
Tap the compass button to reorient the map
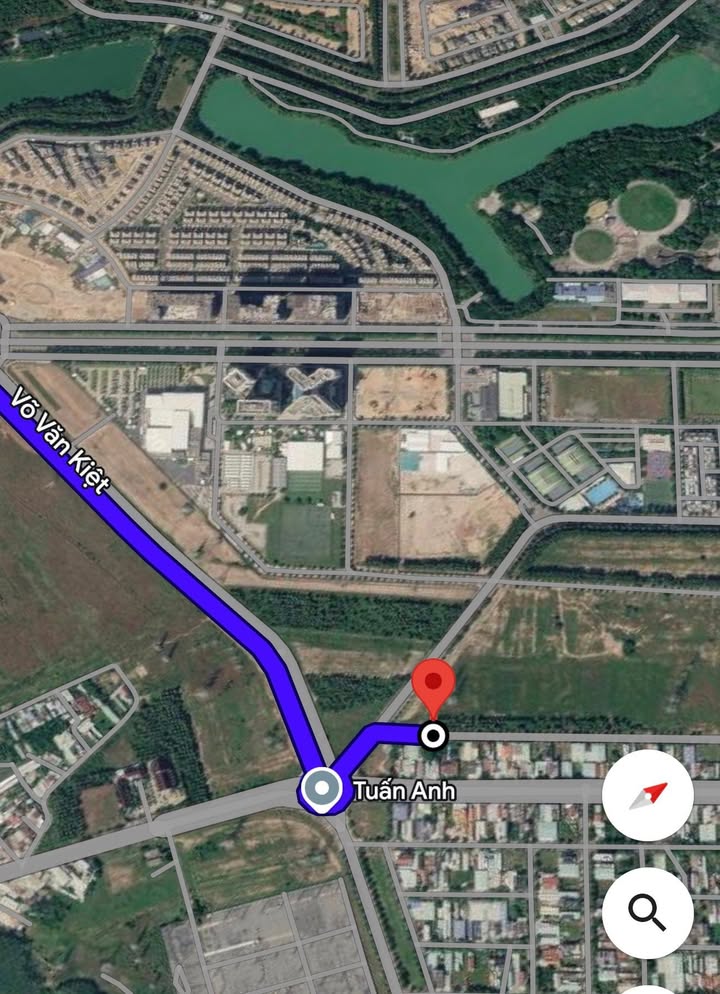pos(647,796)
